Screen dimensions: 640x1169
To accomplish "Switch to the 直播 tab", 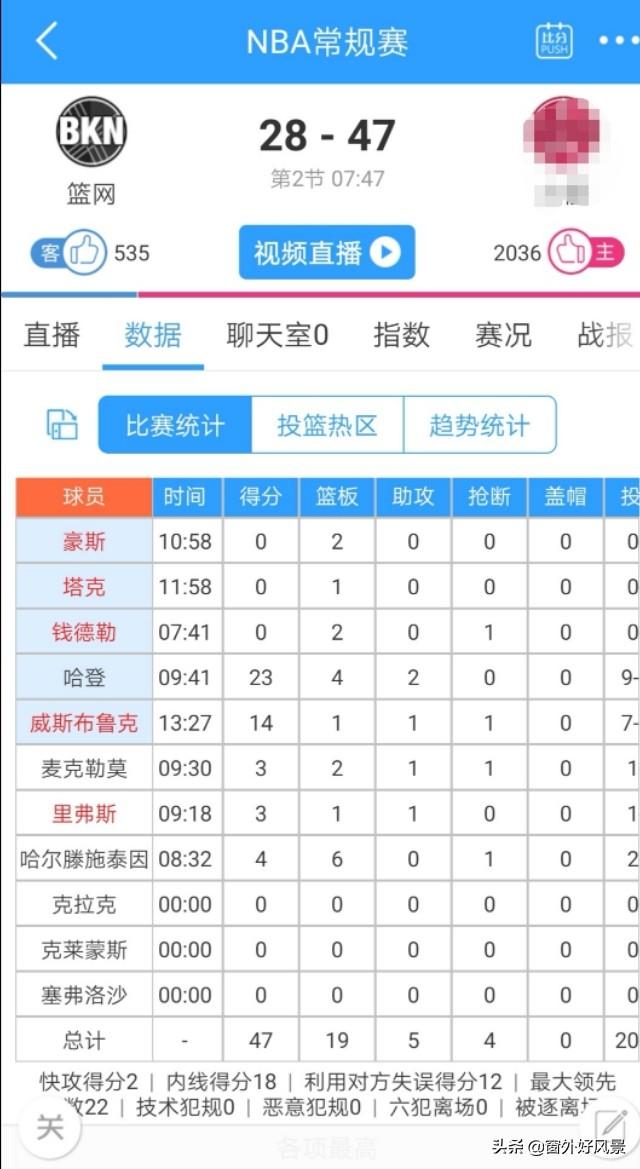I will pyautogui.click(x=51, y=335).
